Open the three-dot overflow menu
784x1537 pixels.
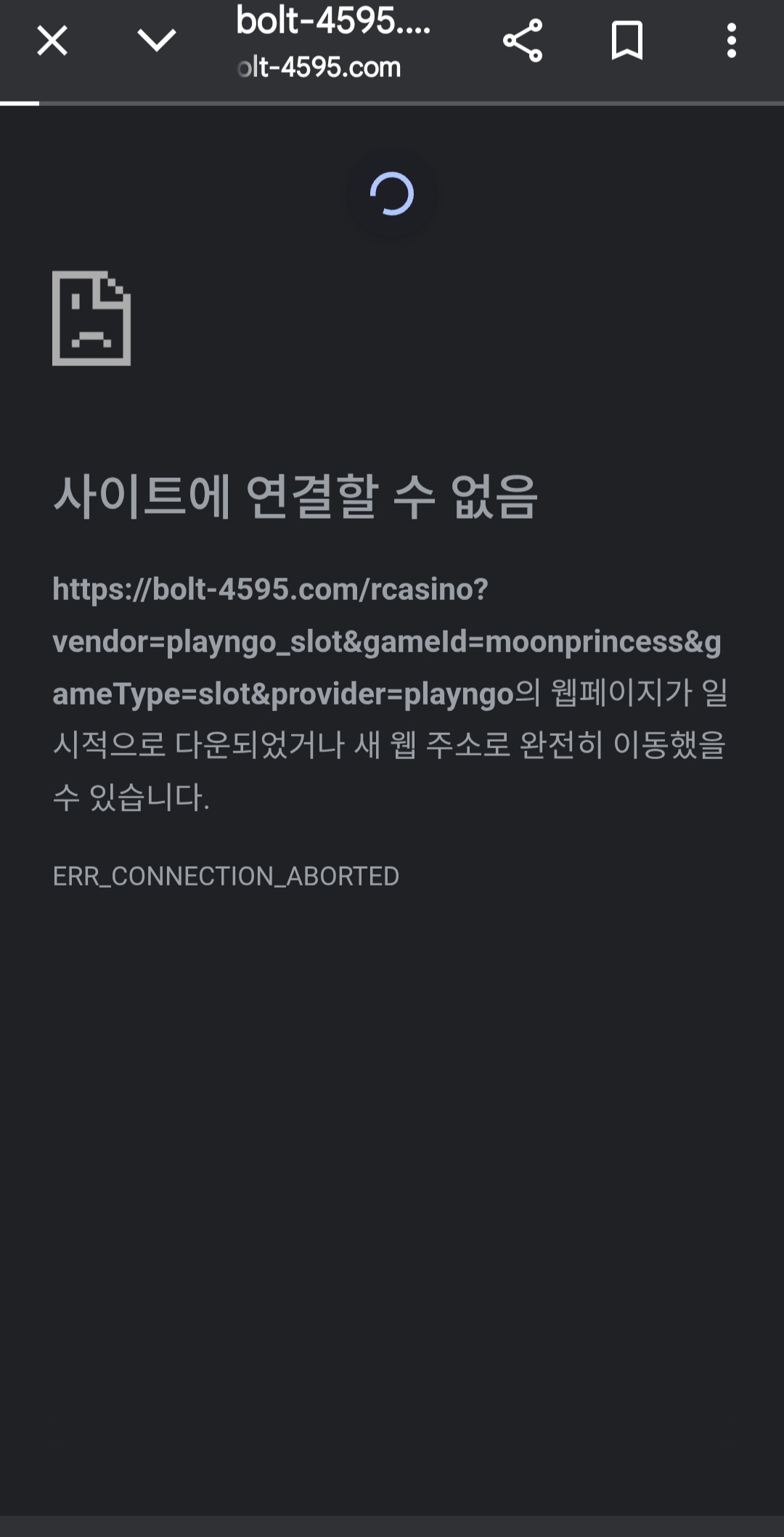pyautogui.click(x=732, y=40)
